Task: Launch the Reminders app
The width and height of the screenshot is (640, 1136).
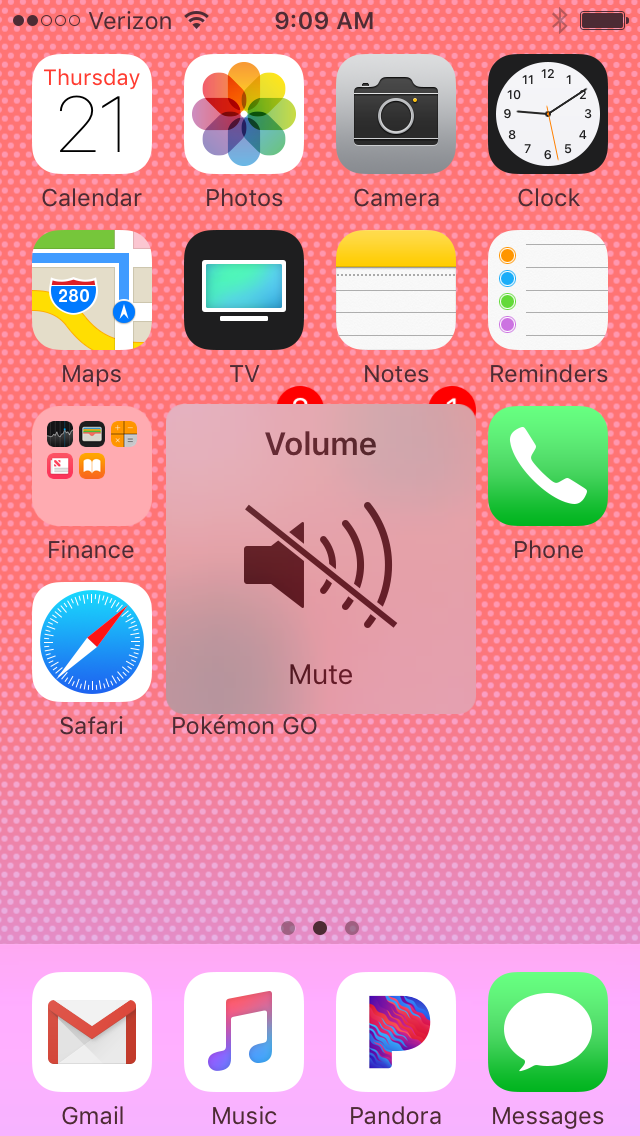Action: [548, 290]
